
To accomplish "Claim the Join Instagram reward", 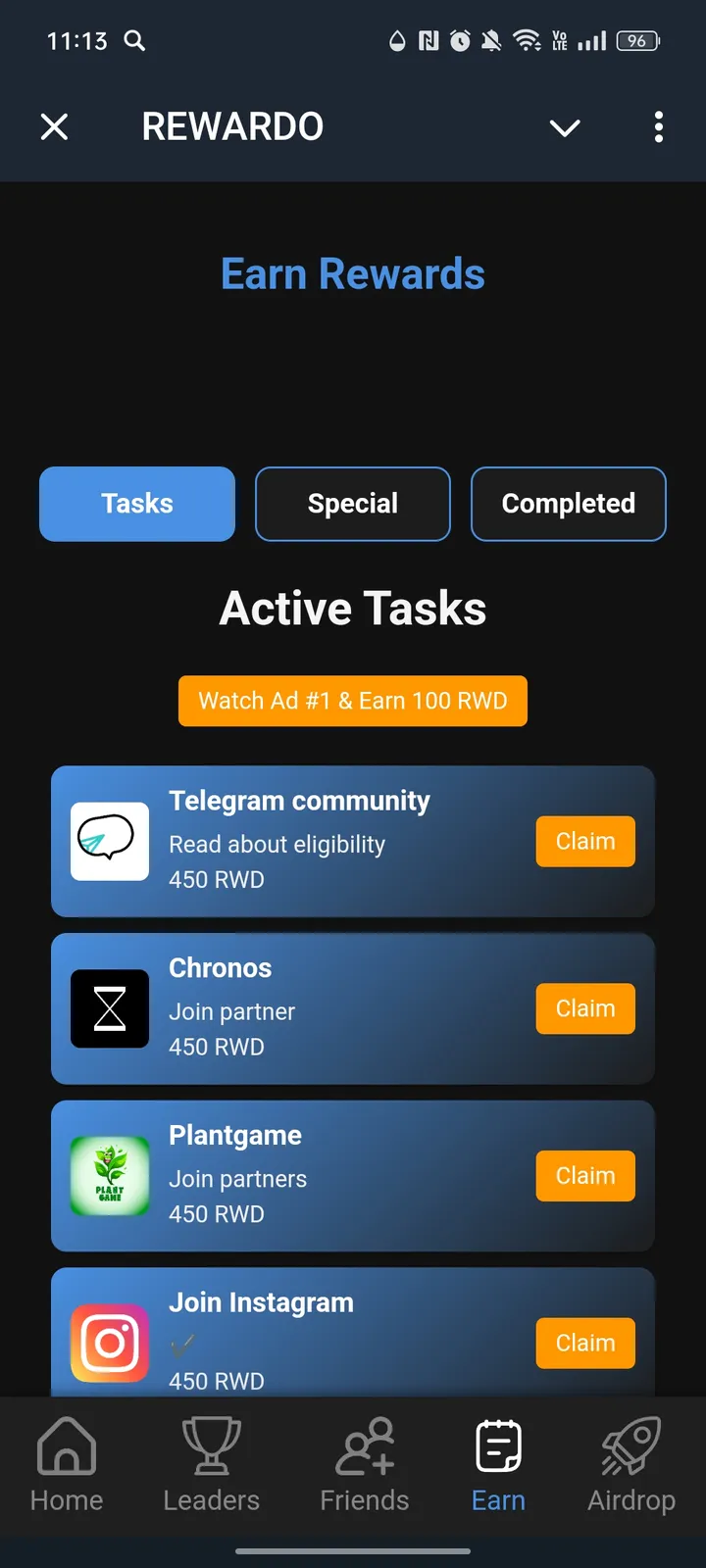I will click(x=585, y=1343).
